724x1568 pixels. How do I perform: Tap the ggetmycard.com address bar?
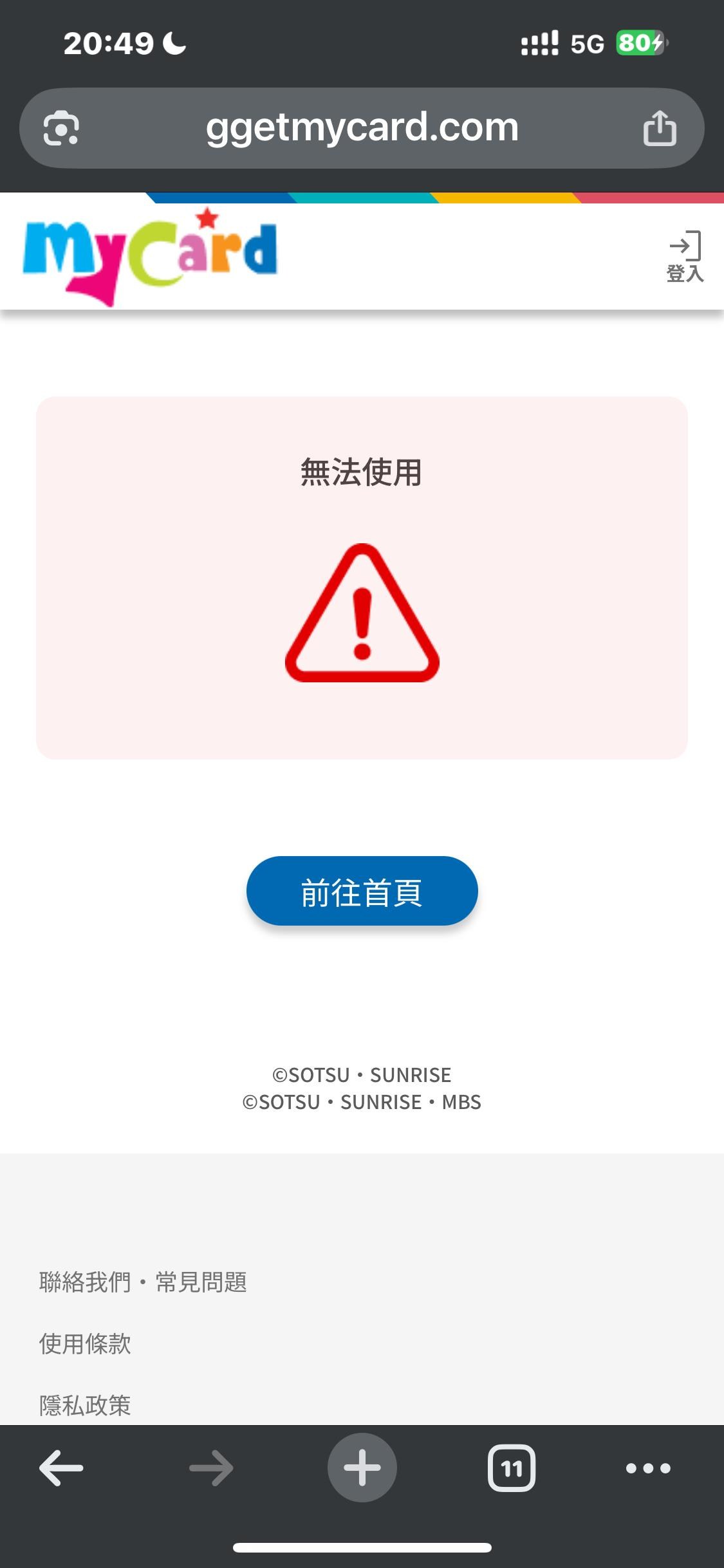click(362, 127)
